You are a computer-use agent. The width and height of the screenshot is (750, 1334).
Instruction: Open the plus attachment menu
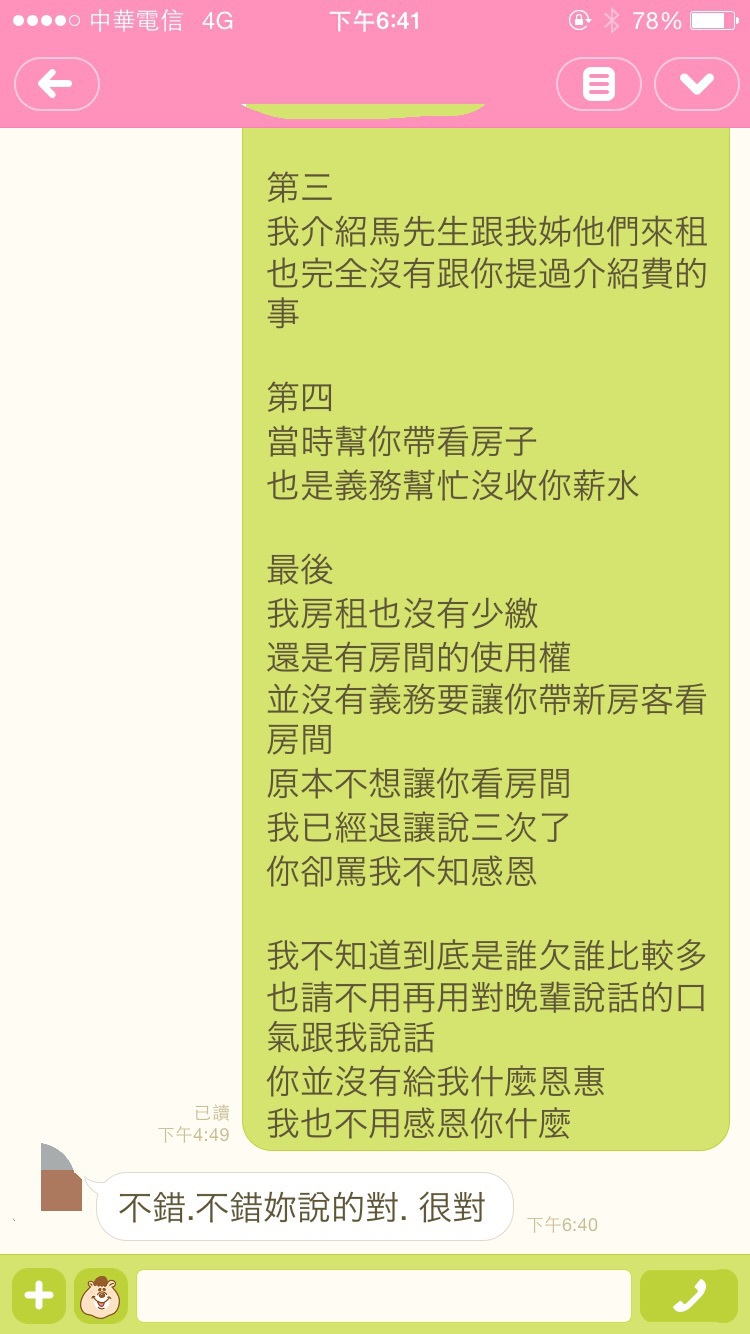coord(39,1296)
